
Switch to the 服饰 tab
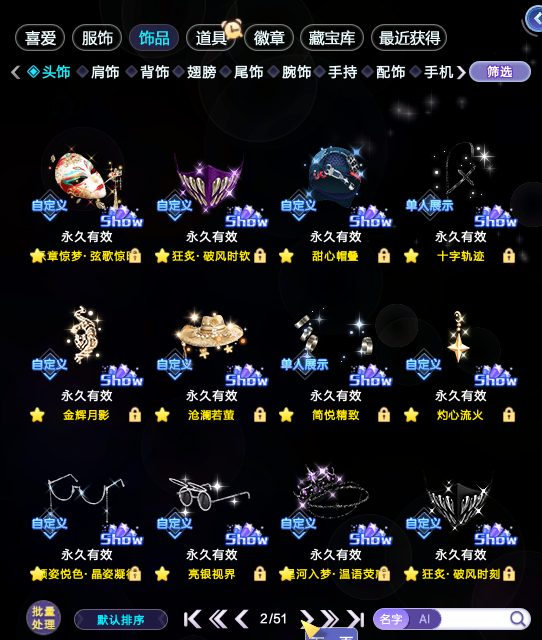(97, 38)
